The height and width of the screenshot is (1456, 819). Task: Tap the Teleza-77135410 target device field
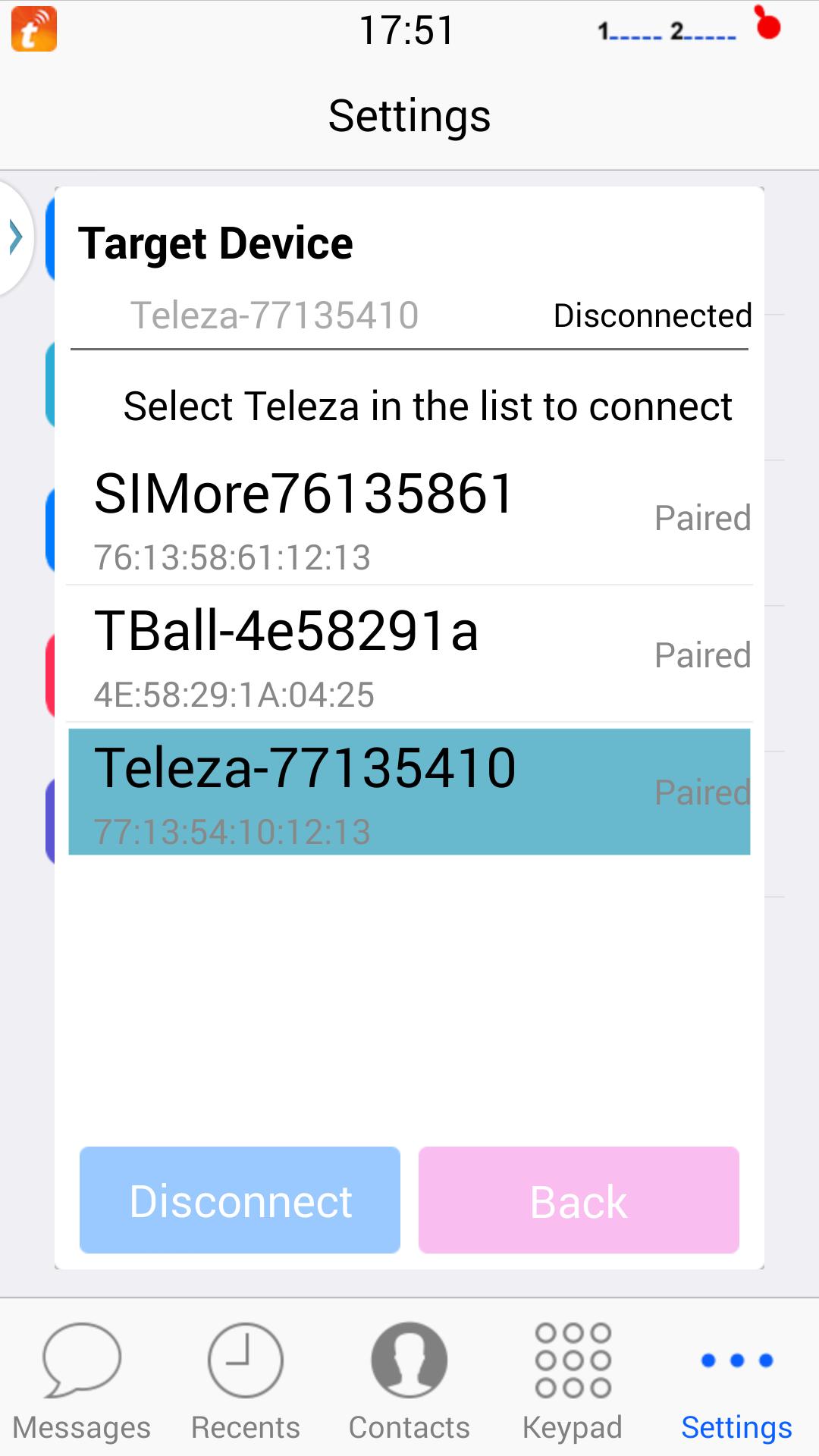[275, 315]
